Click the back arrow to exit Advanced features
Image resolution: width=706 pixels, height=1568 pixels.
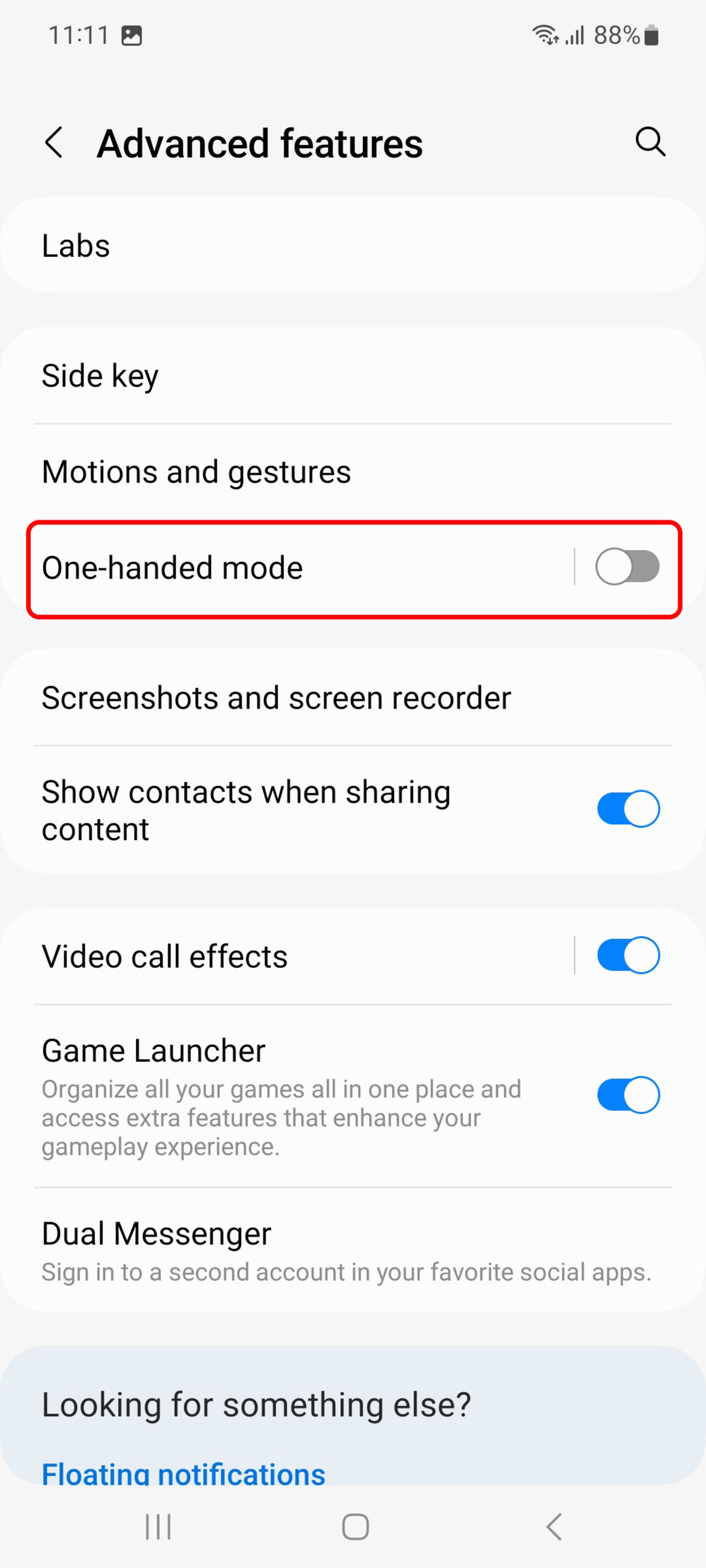54,143
